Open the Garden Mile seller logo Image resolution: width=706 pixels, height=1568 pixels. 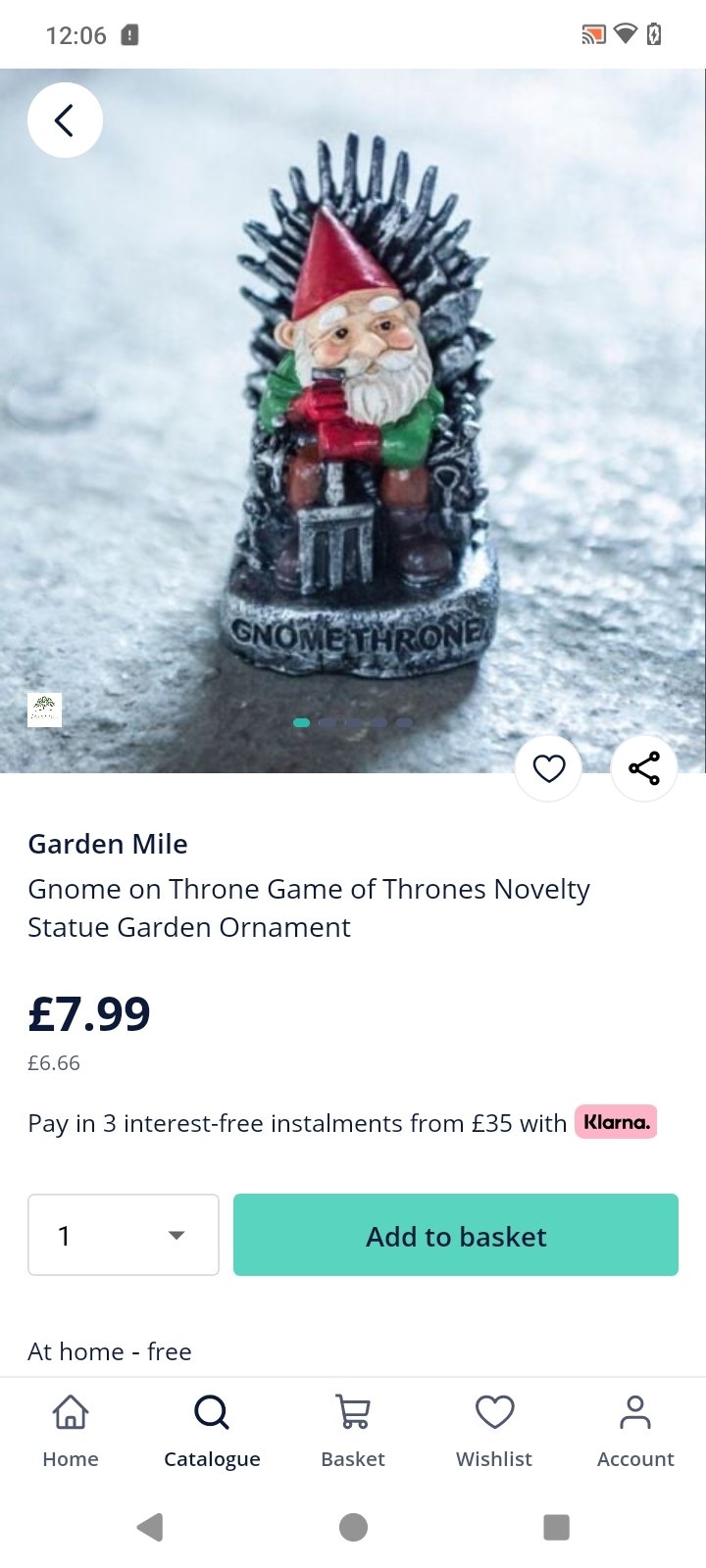(44, 710)
